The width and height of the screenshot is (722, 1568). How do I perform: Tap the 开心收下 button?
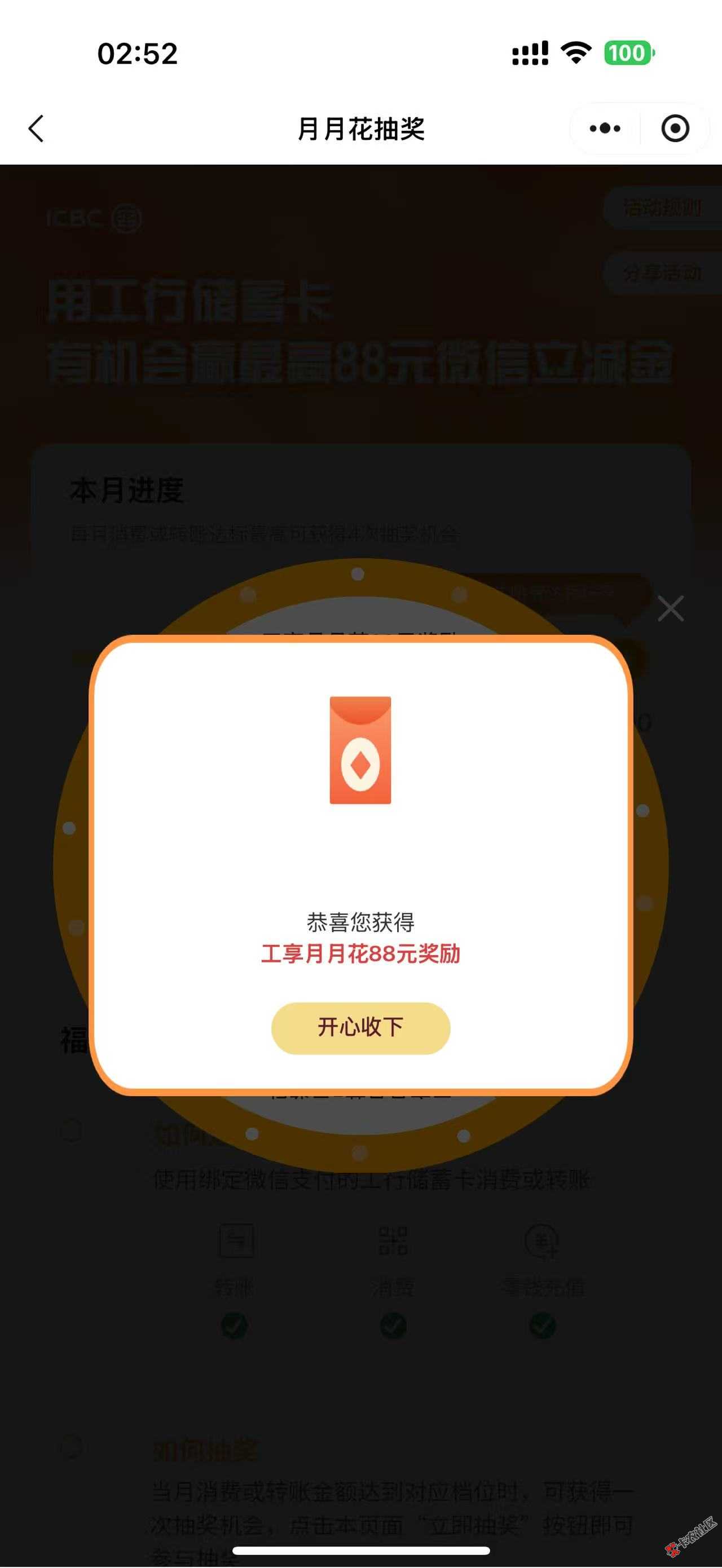pyautogui.click(x=360, y=1027)
